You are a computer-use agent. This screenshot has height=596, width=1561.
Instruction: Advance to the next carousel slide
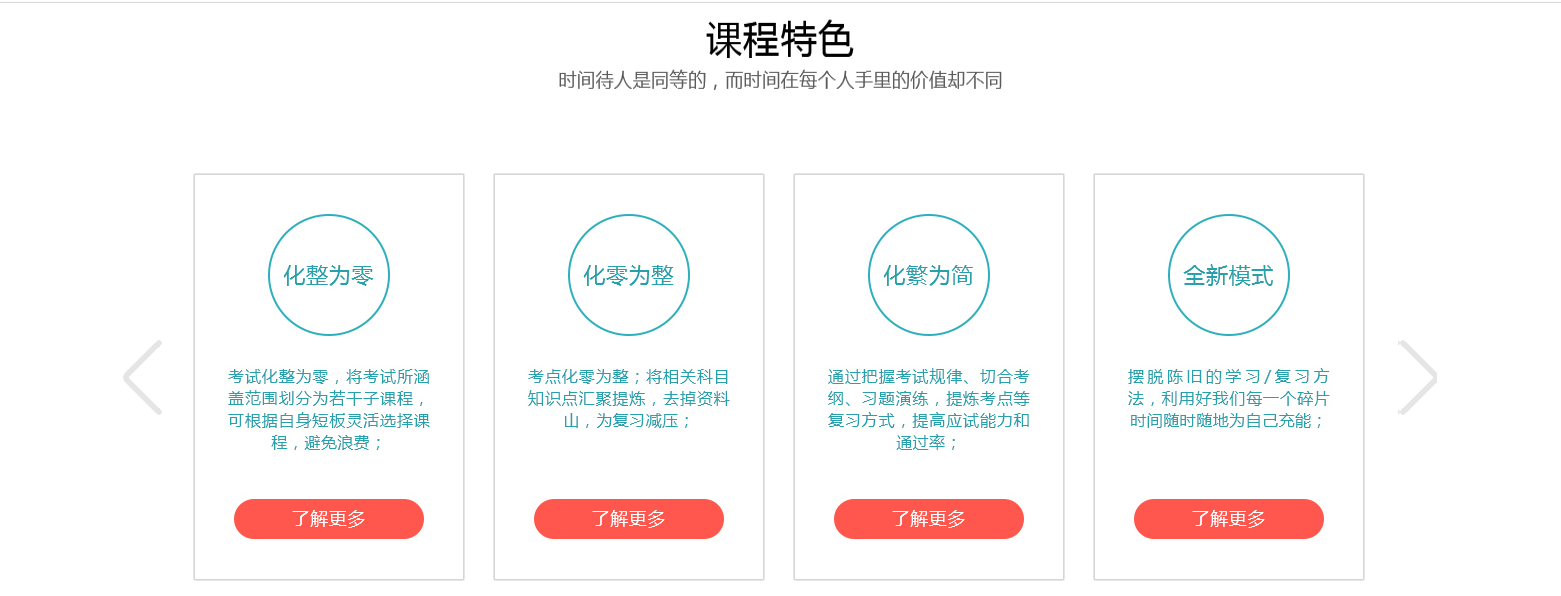coord(1417,377)
